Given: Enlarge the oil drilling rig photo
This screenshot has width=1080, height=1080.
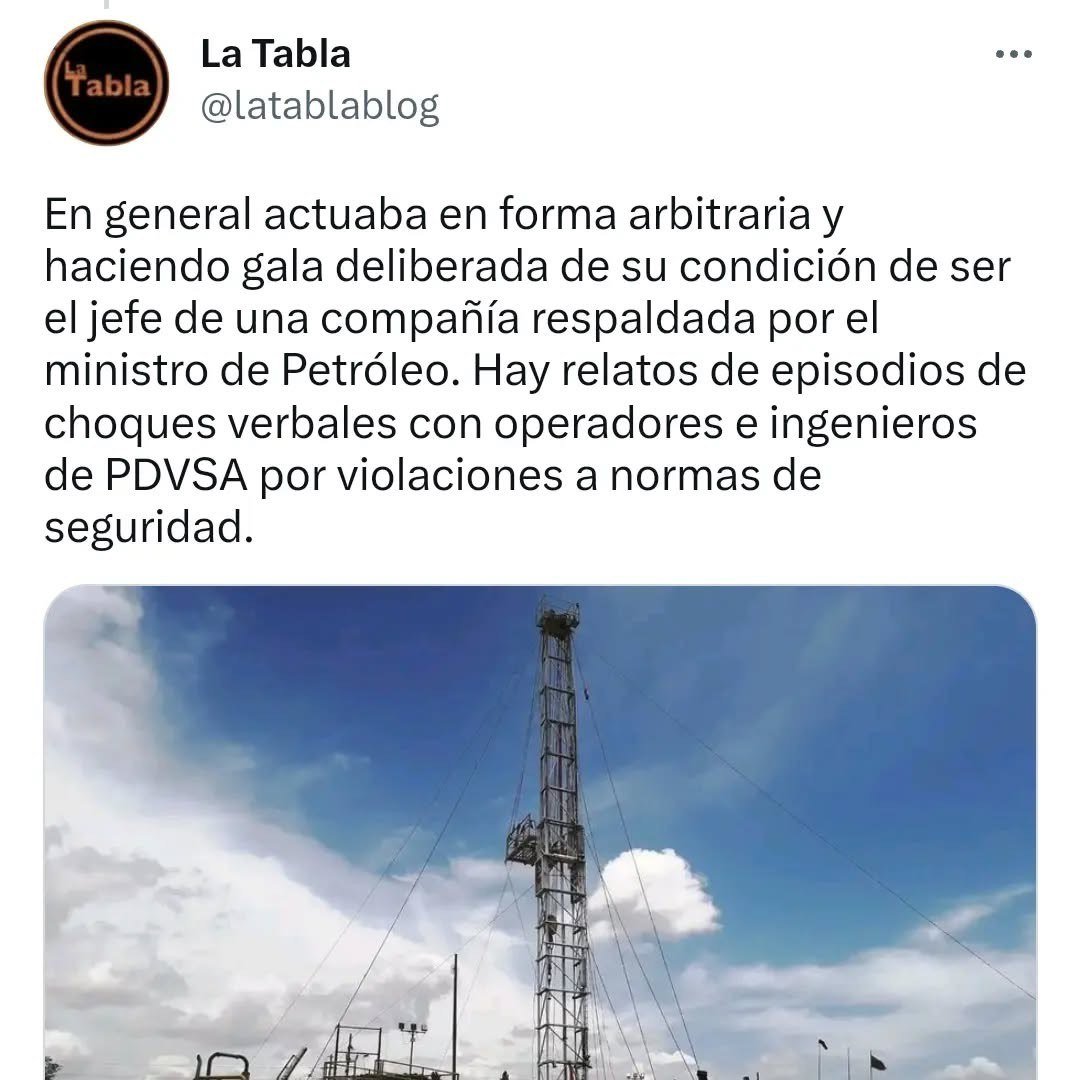Looking at the screenshot, I should (x=540, y=832).
